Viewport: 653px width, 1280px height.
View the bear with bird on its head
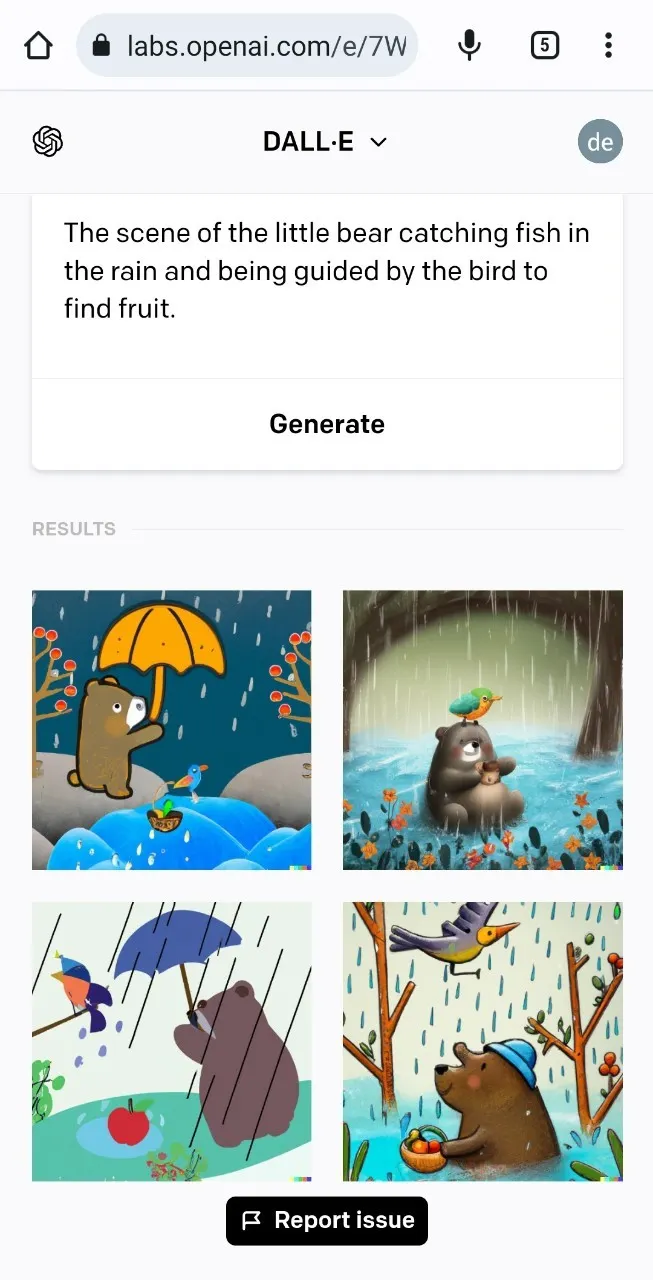click(x=483, y=730)
